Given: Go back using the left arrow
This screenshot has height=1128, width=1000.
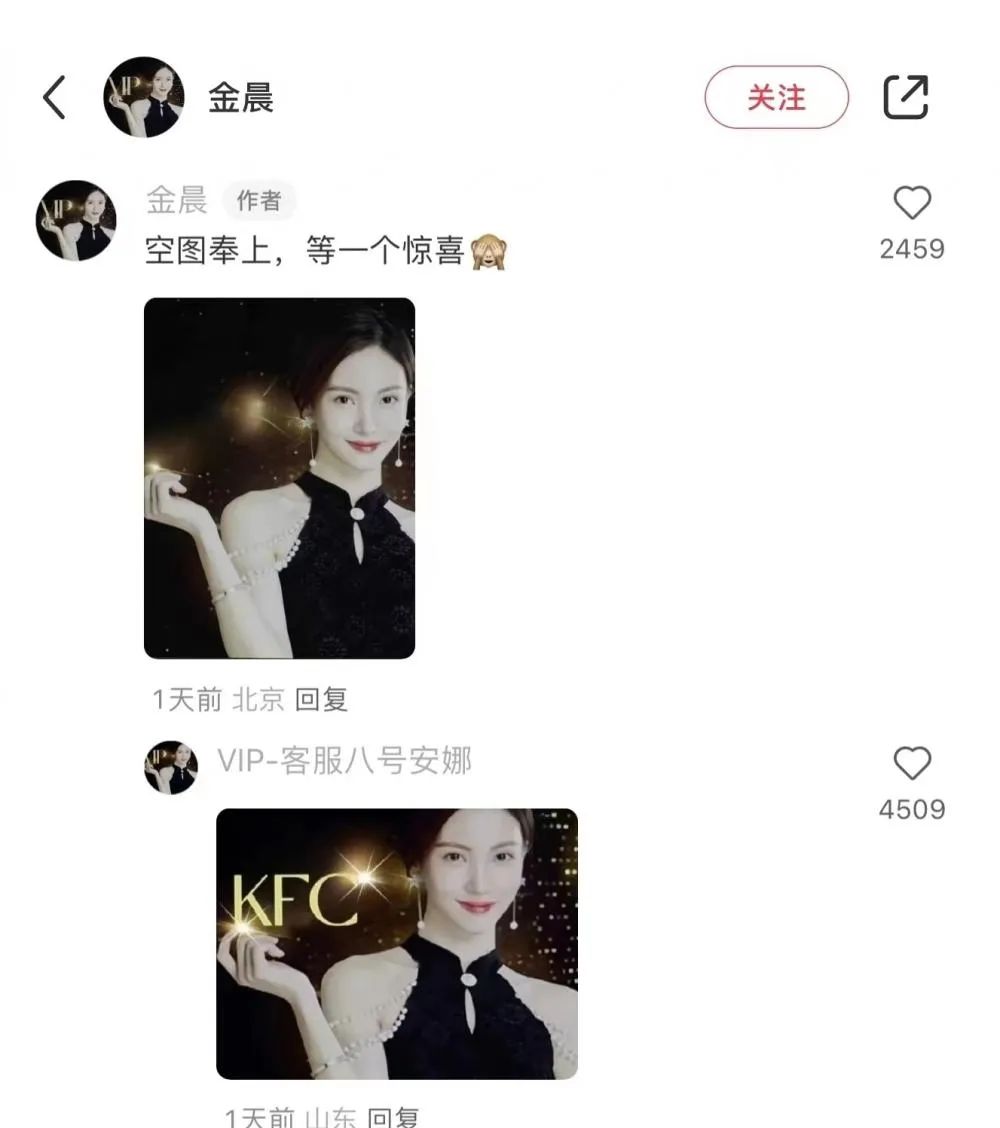Looking at the screenshot, I should point(54,98).
